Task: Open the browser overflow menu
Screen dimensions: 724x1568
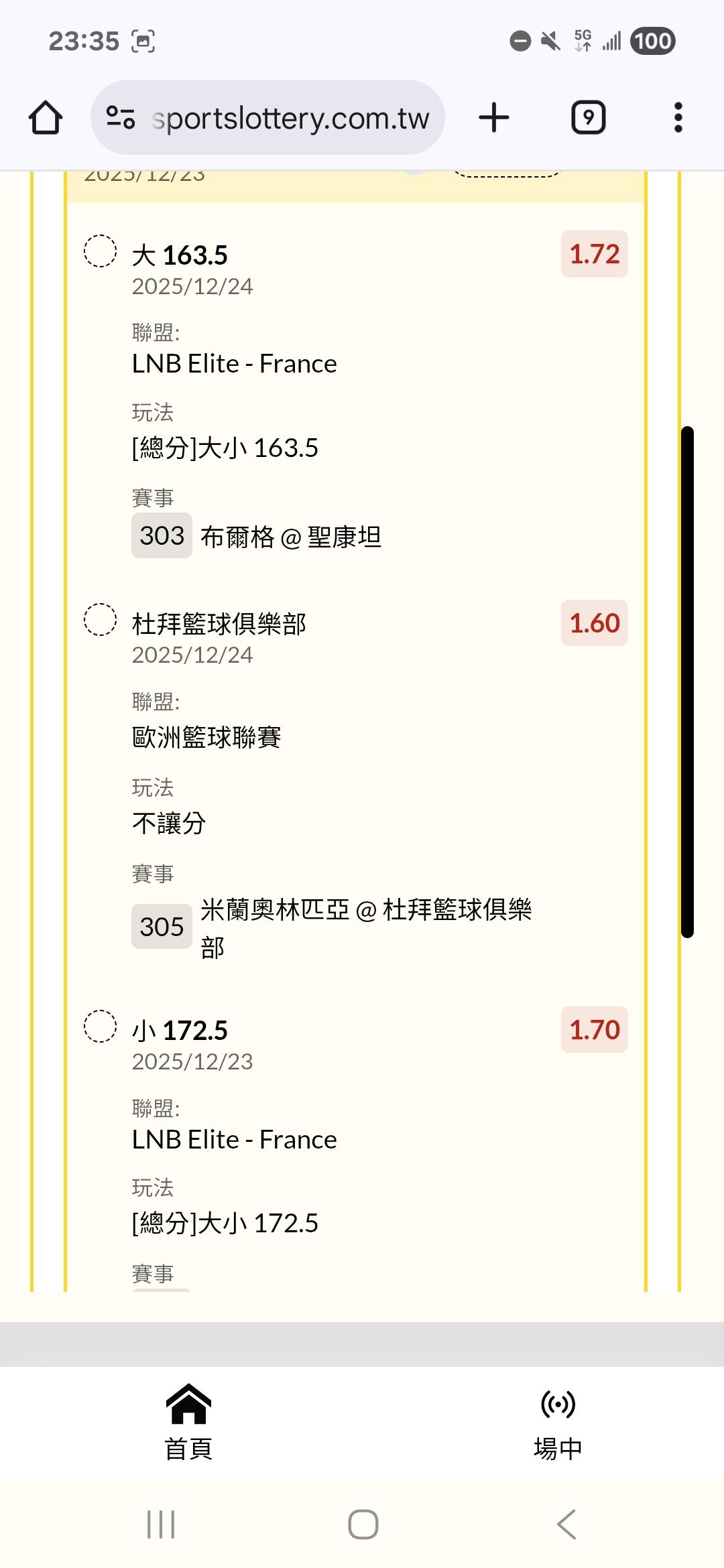Action: point(678,117)
